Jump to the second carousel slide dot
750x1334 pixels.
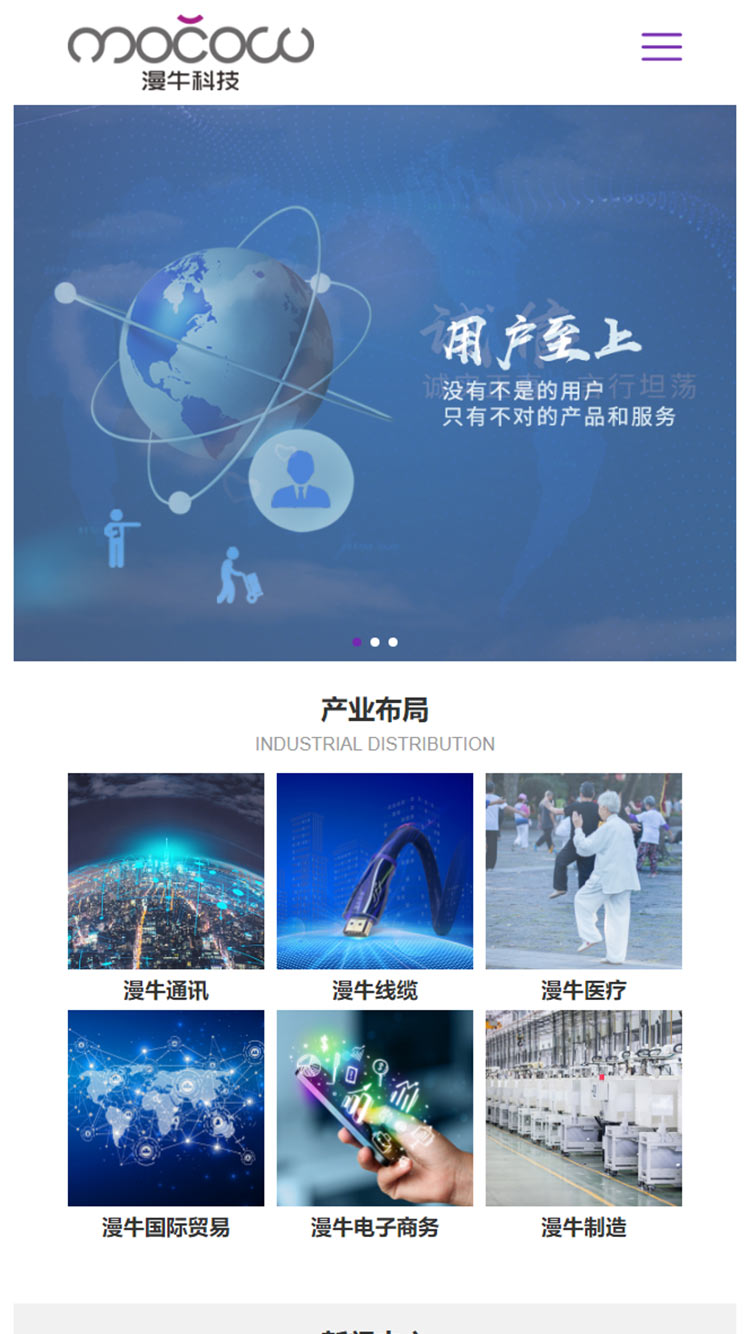click(x=375, y=642)
